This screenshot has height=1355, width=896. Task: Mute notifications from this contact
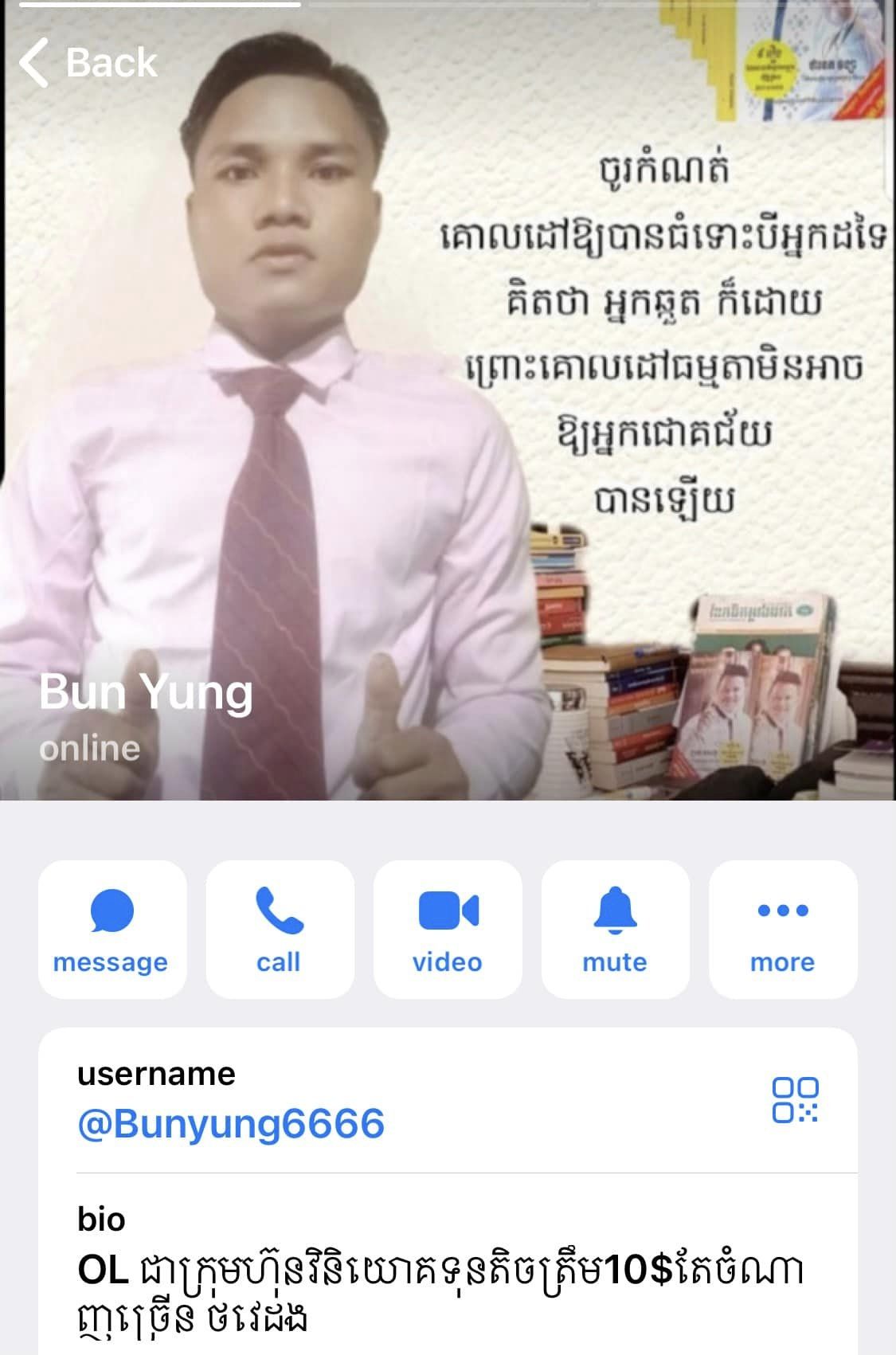(616, 929)
